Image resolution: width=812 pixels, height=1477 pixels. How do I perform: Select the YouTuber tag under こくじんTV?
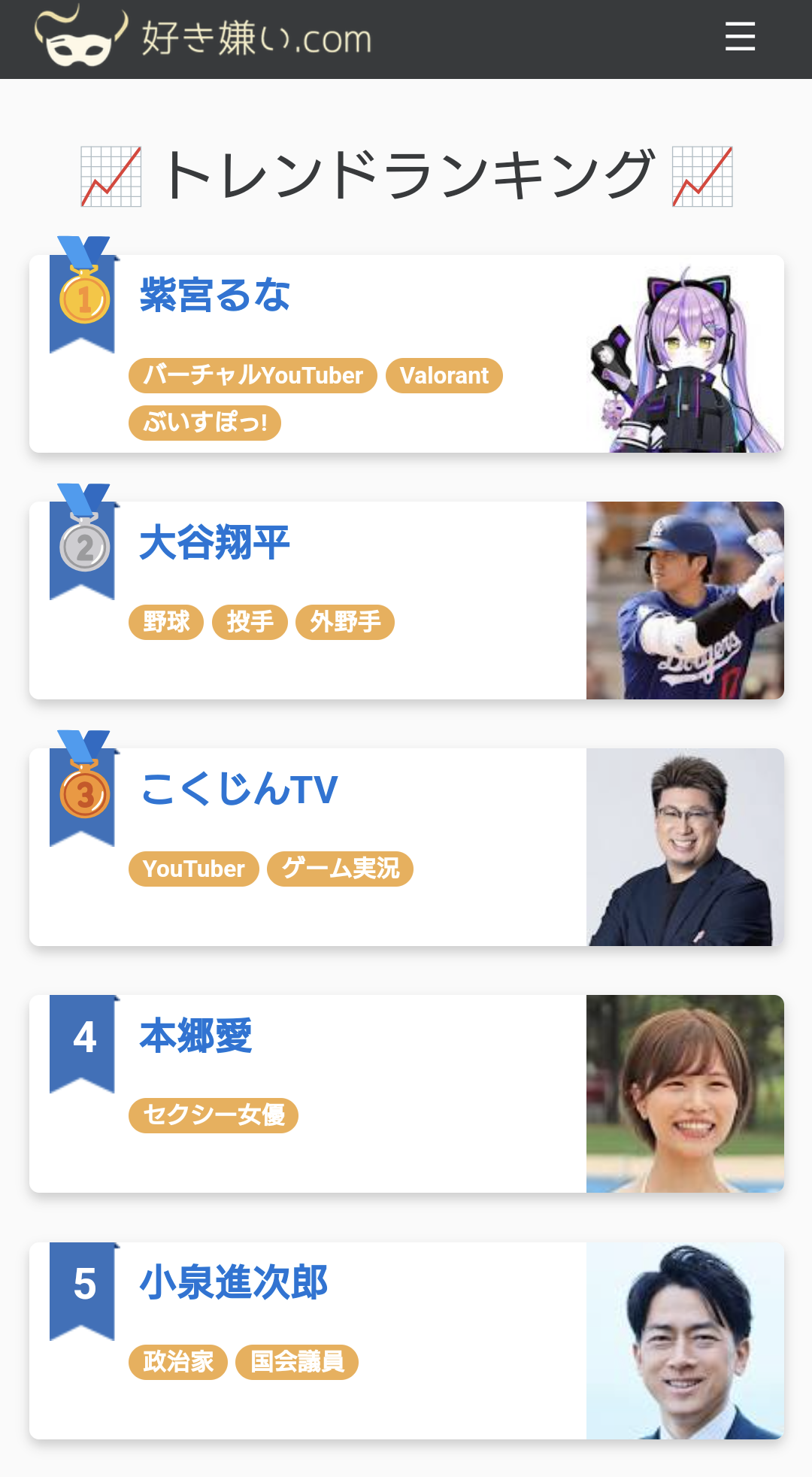coord(194,869)
